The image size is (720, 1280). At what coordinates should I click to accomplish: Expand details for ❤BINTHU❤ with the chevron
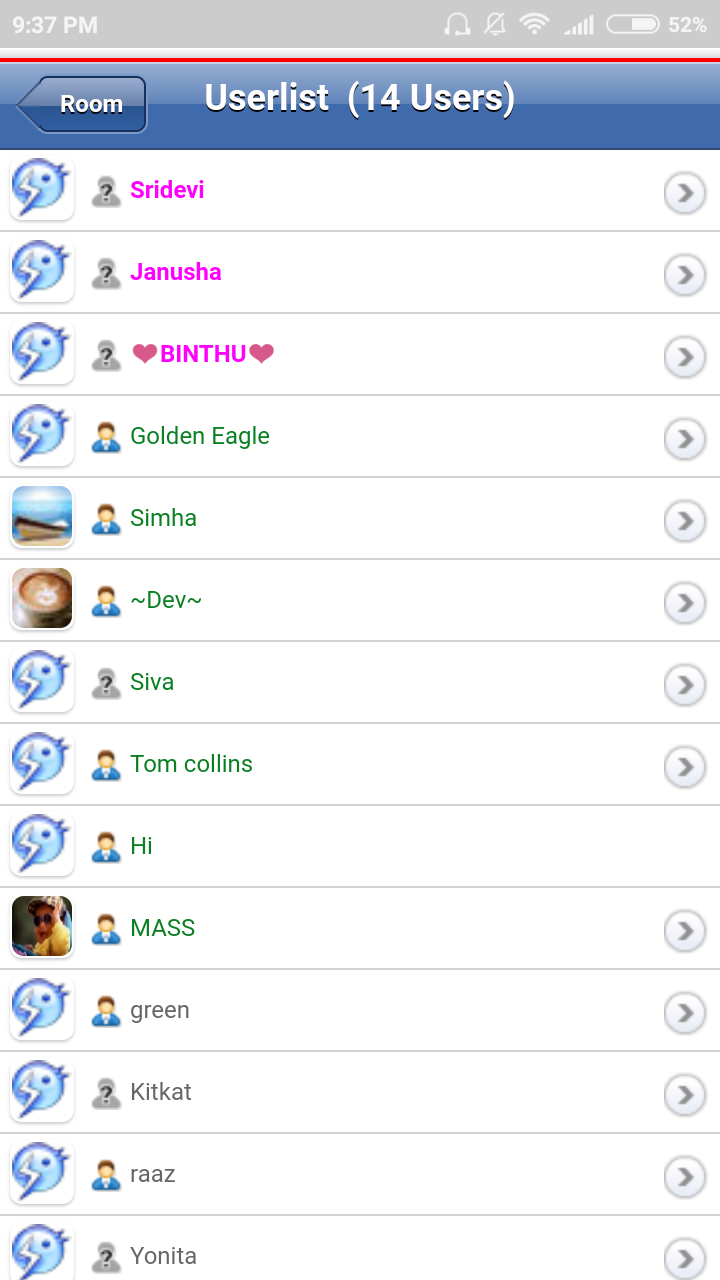(x=684, y=357)
